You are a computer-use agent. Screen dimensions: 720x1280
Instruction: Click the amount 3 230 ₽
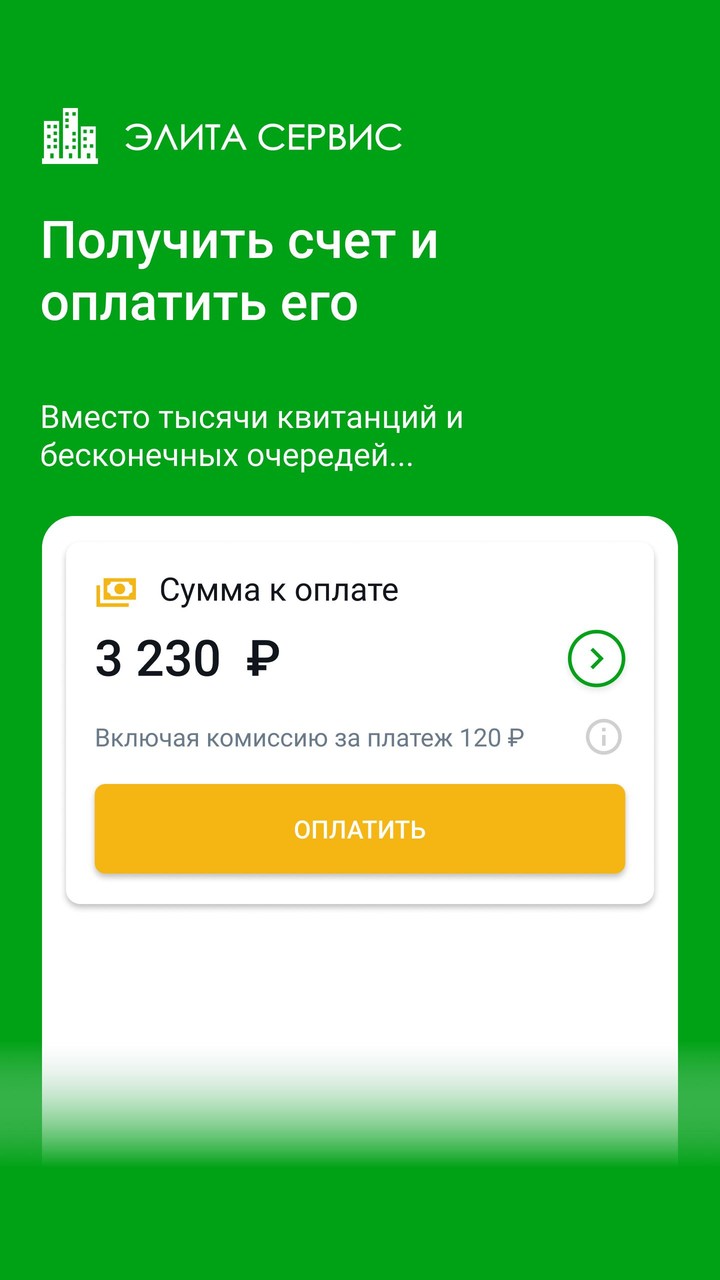coord(185,658)
